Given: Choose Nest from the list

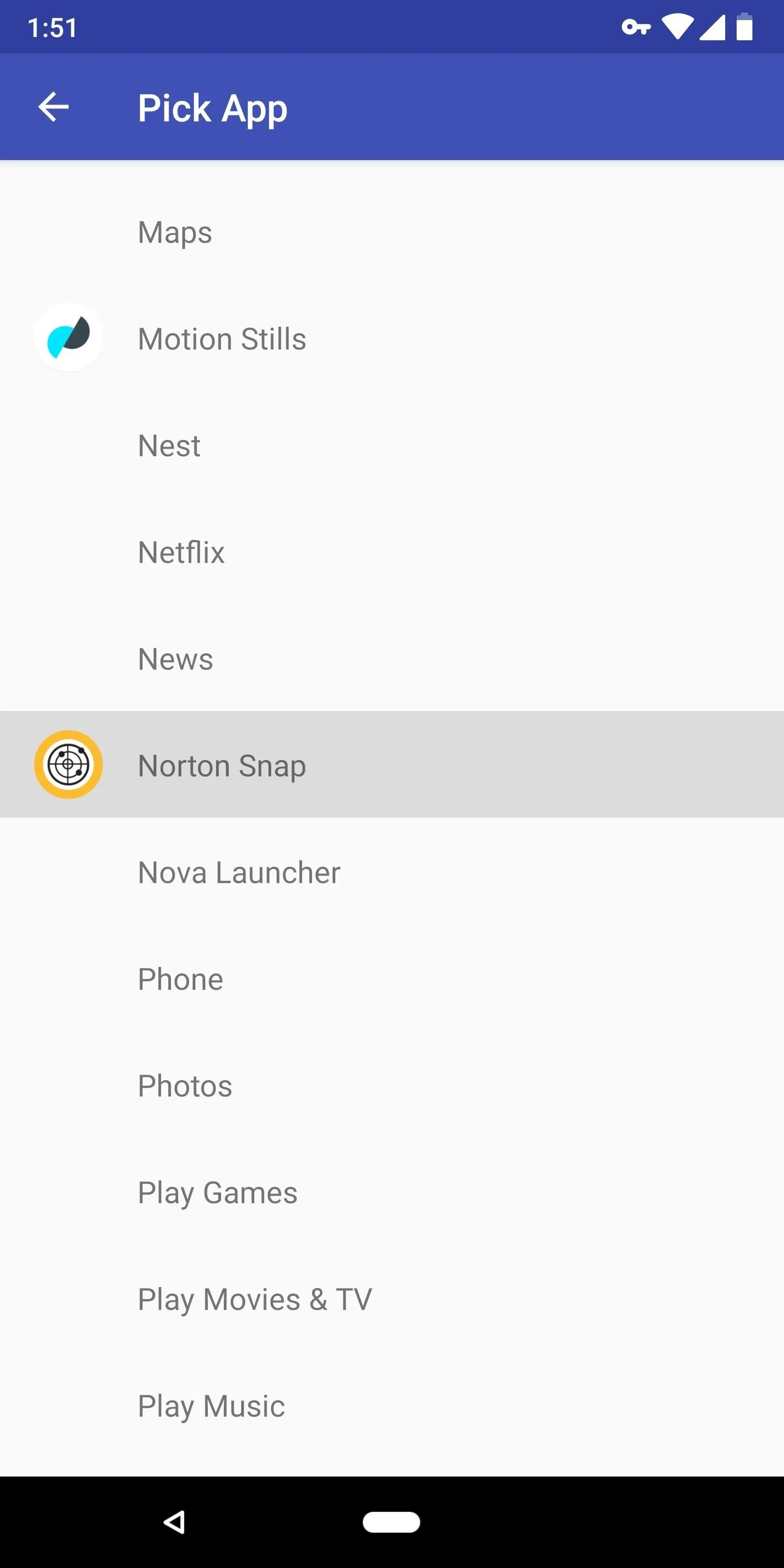Looking at the screenshot, I should pyautogui.click(x=392, y=445).
